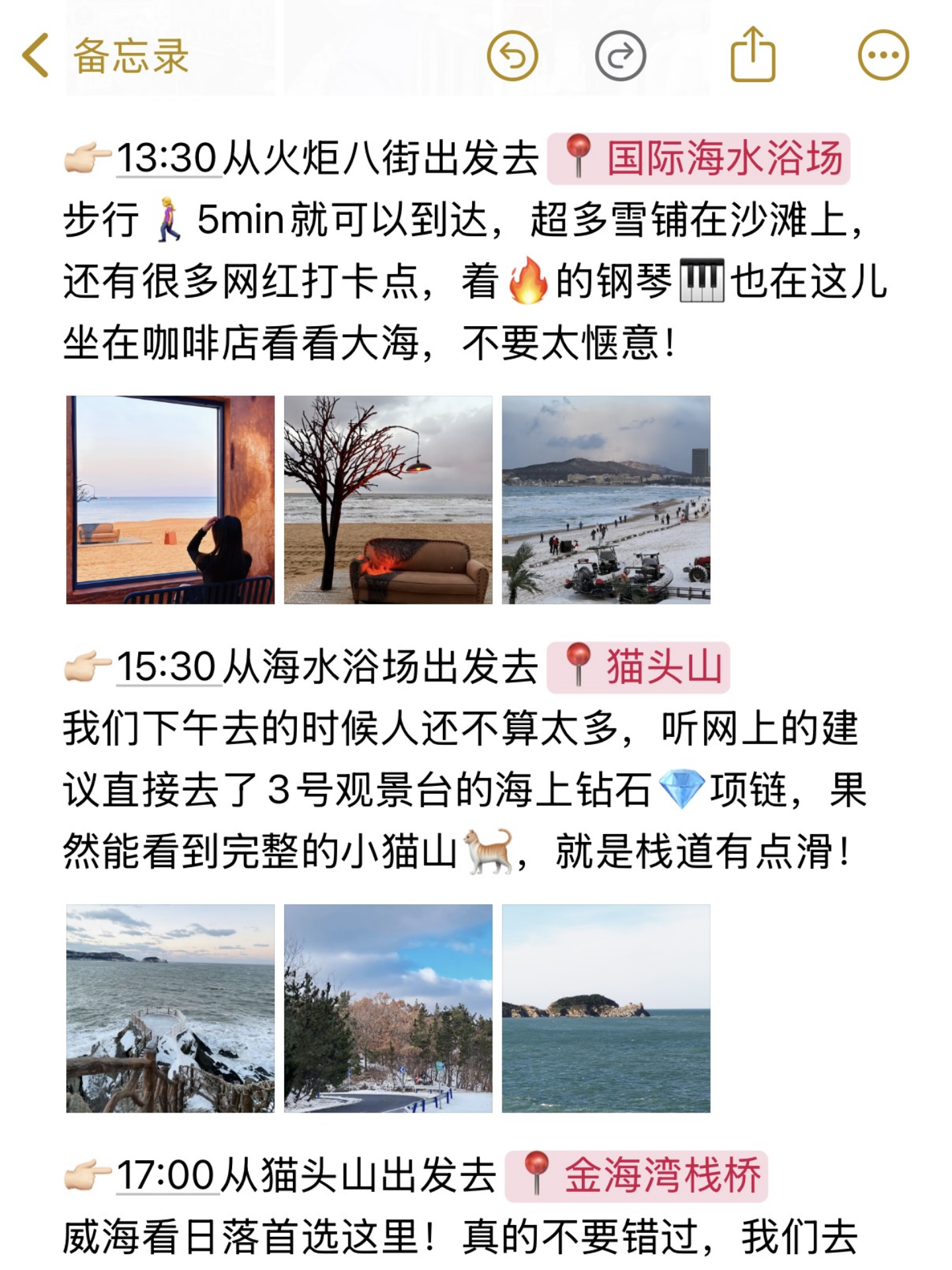The height and width of the screenshot is (1270, 952).
Task: Open the more options menu
Action: click(x=883, y=56)
